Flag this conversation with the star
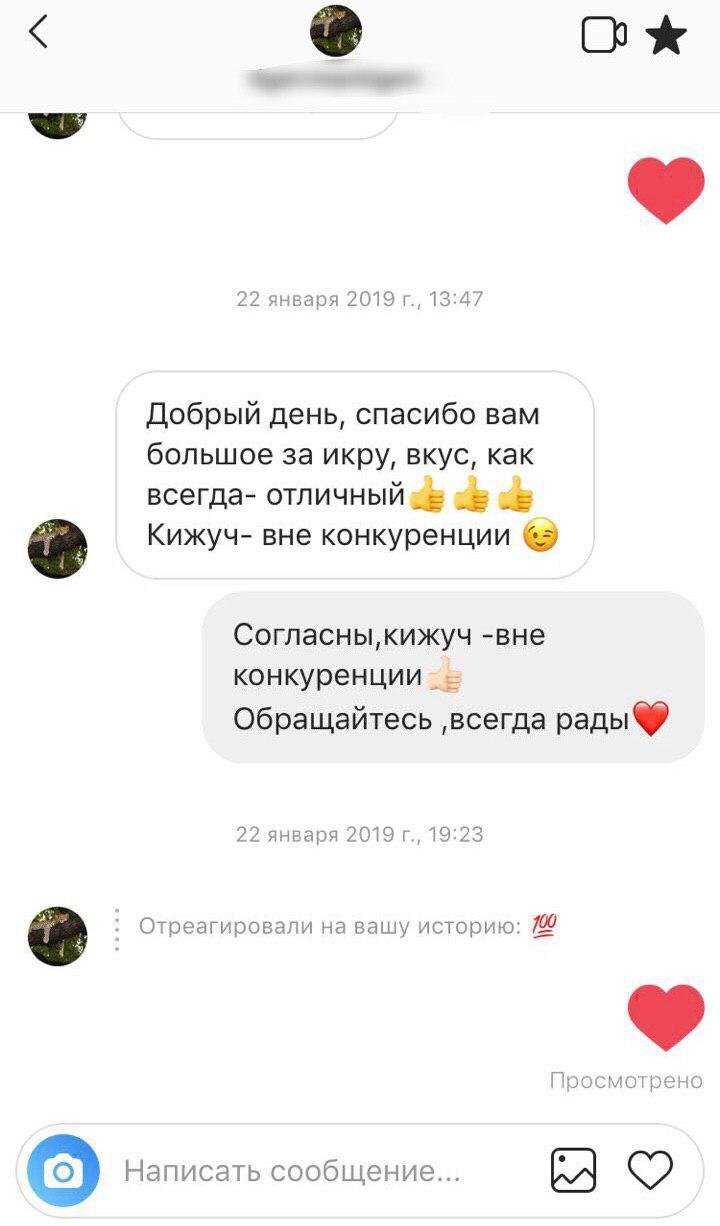 click(x=666, y=36)
